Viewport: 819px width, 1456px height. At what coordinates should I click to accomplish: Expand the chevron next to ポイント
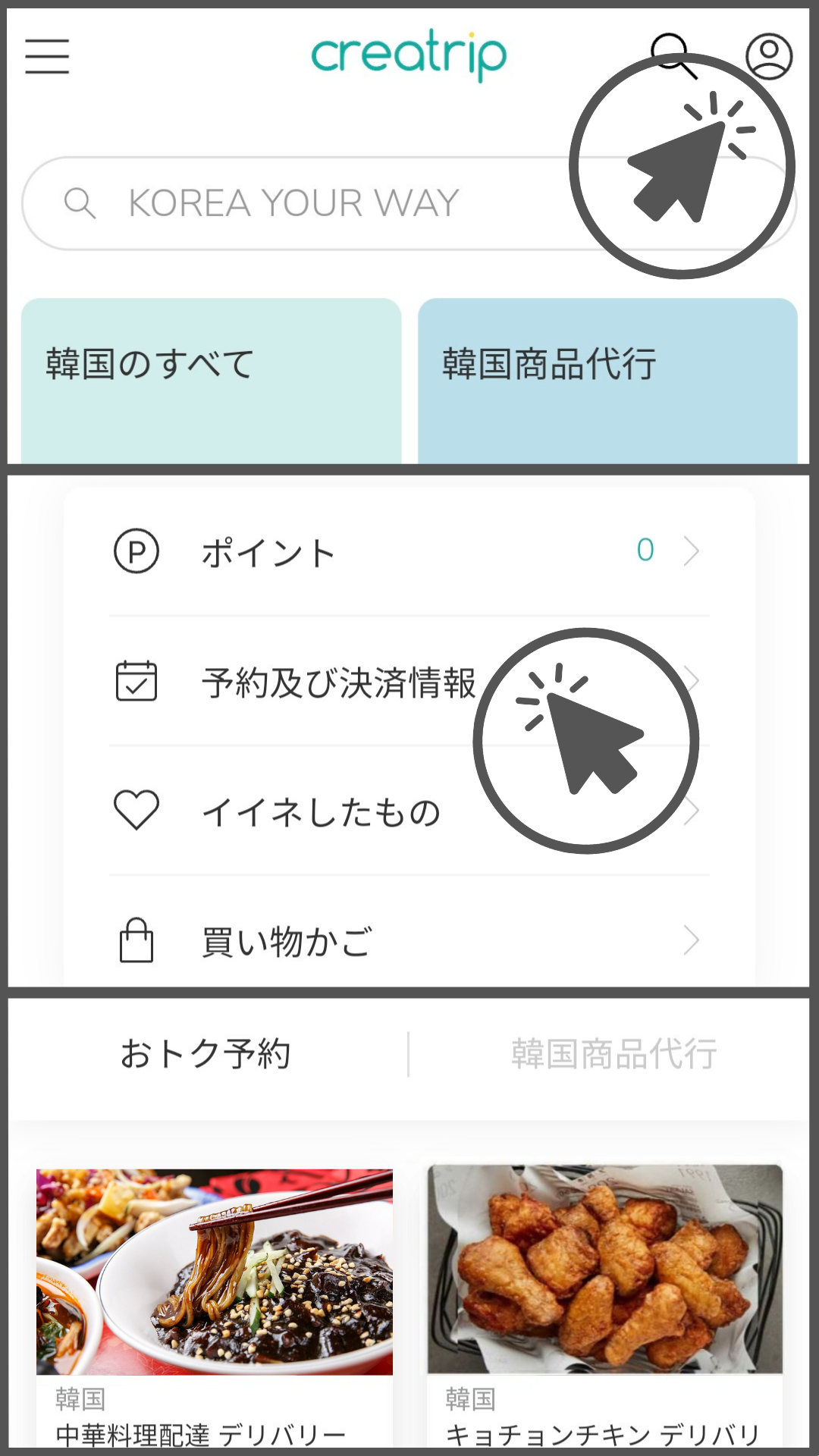click(x=692, y=551)
